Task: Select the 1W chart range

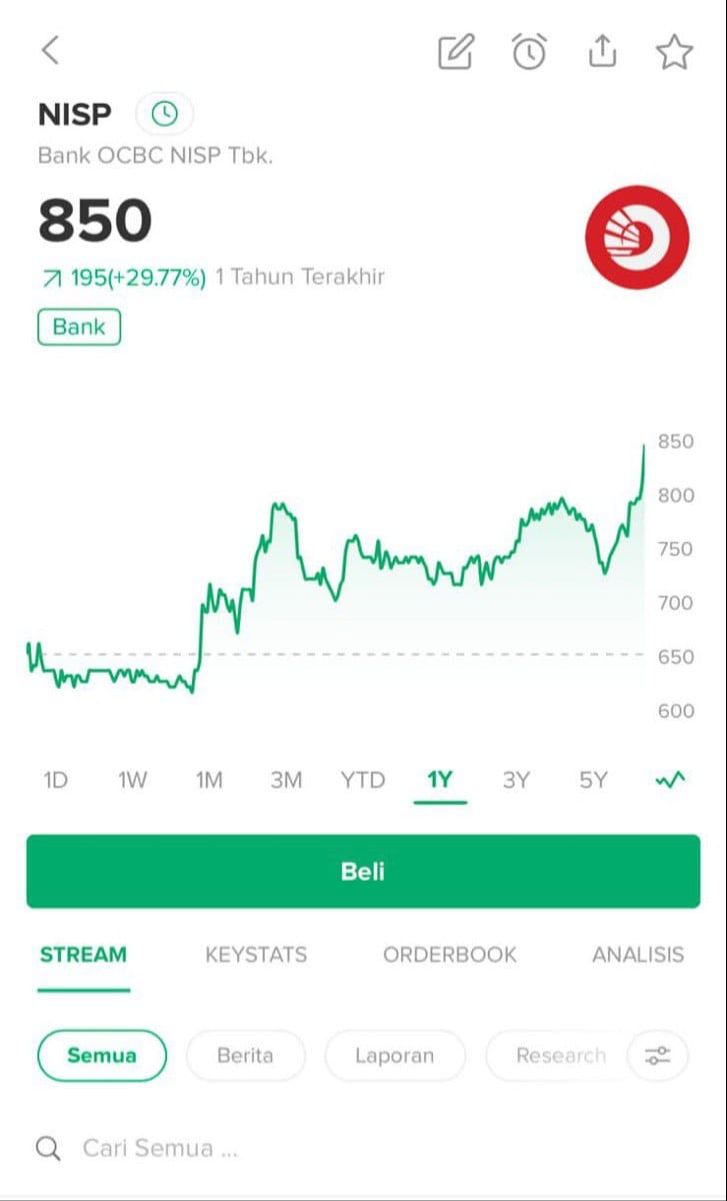Action: tap(132, 780)
